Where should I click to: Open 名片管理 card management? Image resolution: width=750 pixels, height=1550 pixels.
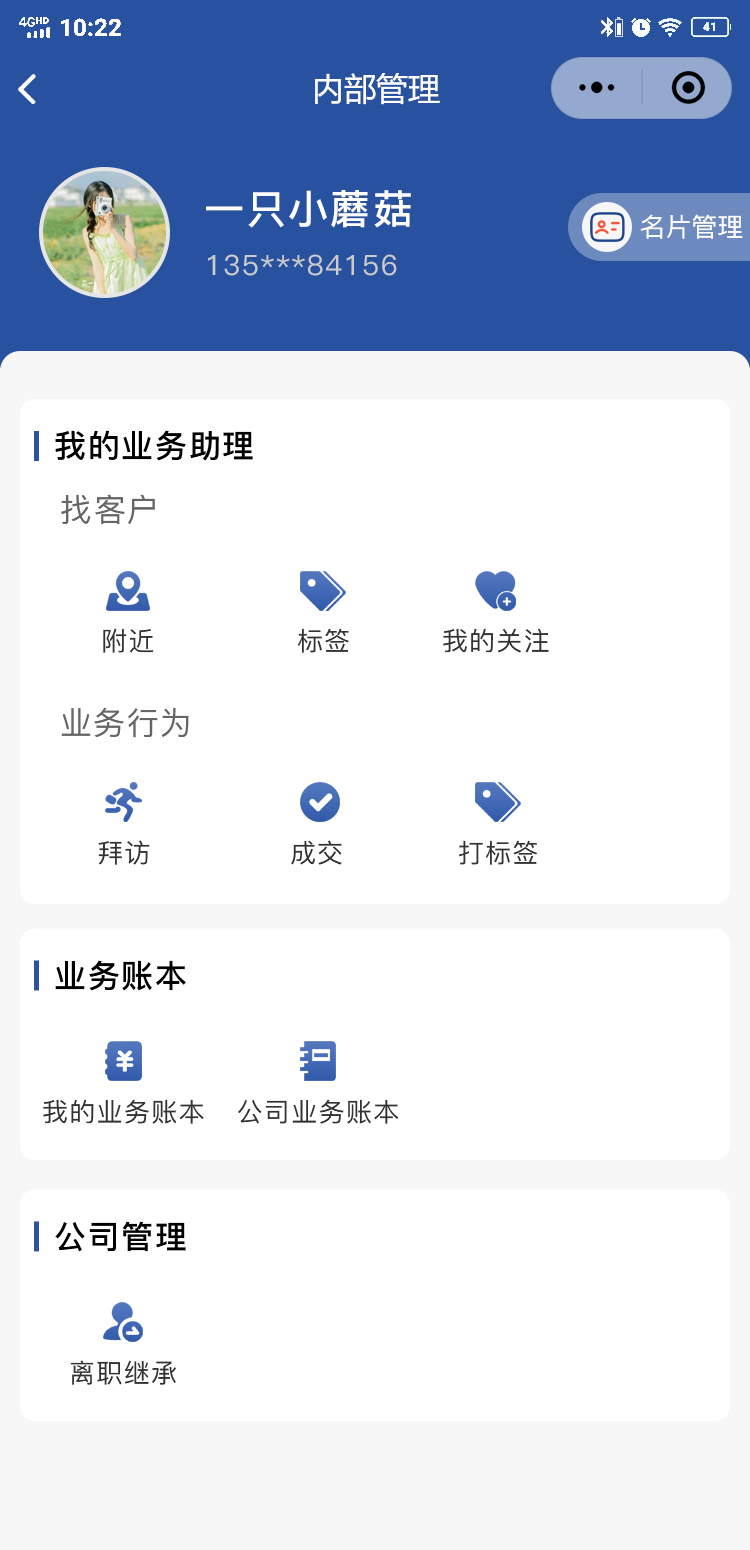click(664, 227)
